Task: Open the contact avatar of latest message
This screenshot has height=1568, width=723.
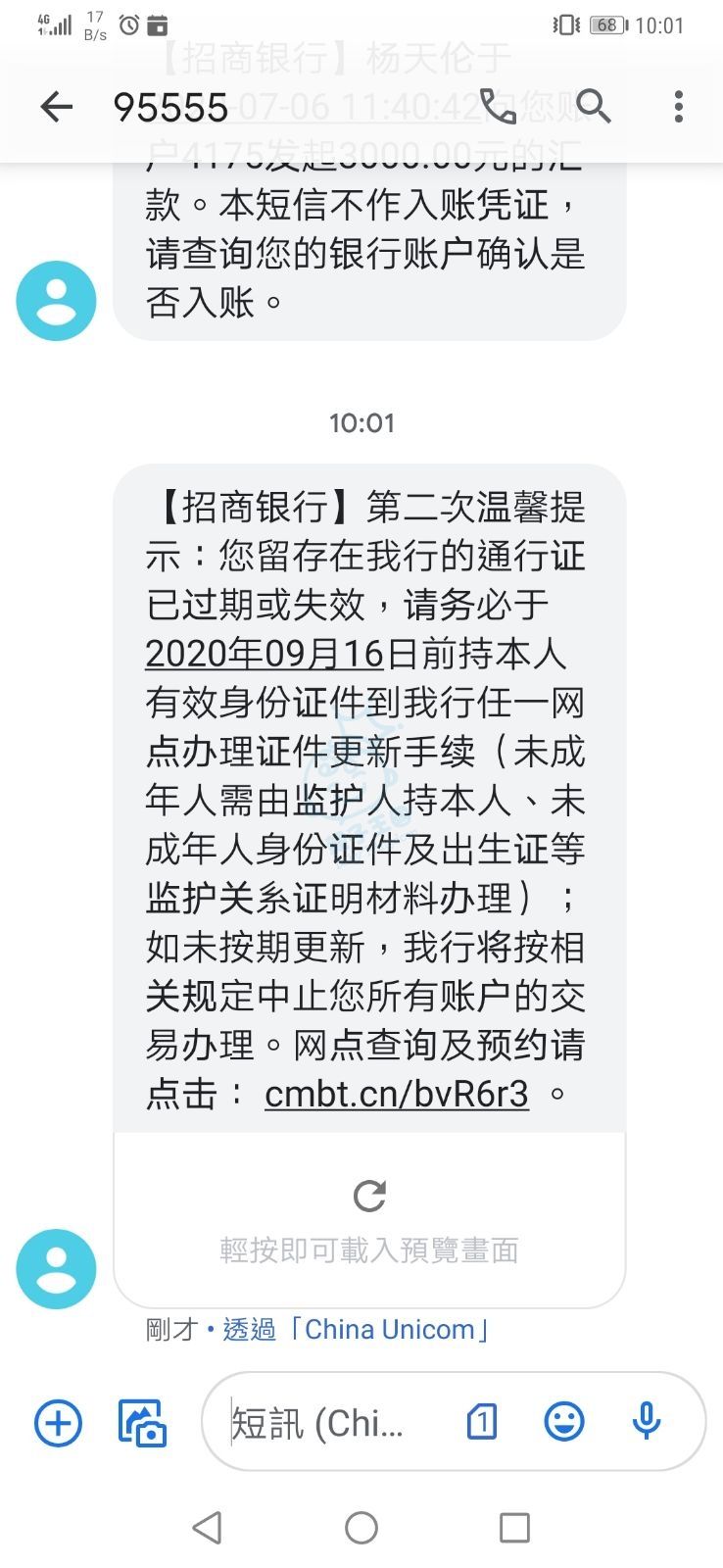Action: (x=56, y=1268)
